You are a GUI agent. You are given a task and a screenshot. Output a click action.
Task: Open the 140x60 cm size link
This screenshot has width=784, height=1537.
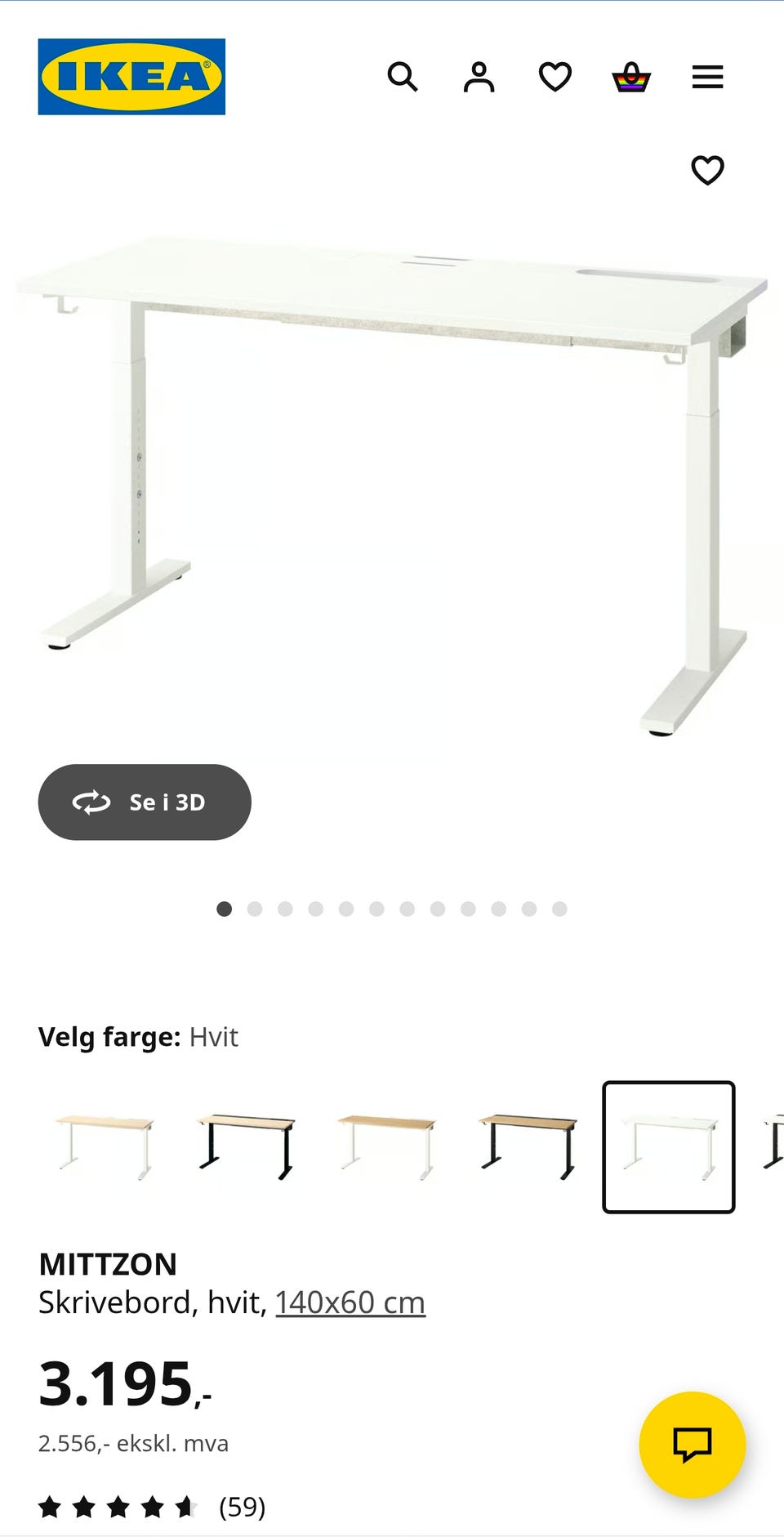point(350,1302)
